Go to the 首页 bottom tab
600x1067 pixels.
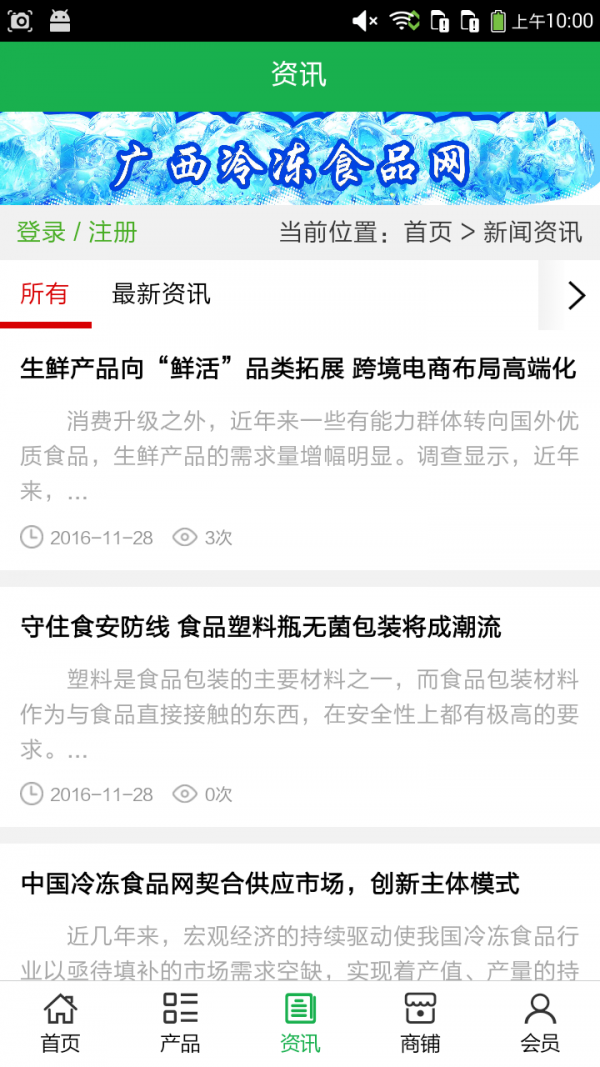[x=60, y=1023]
